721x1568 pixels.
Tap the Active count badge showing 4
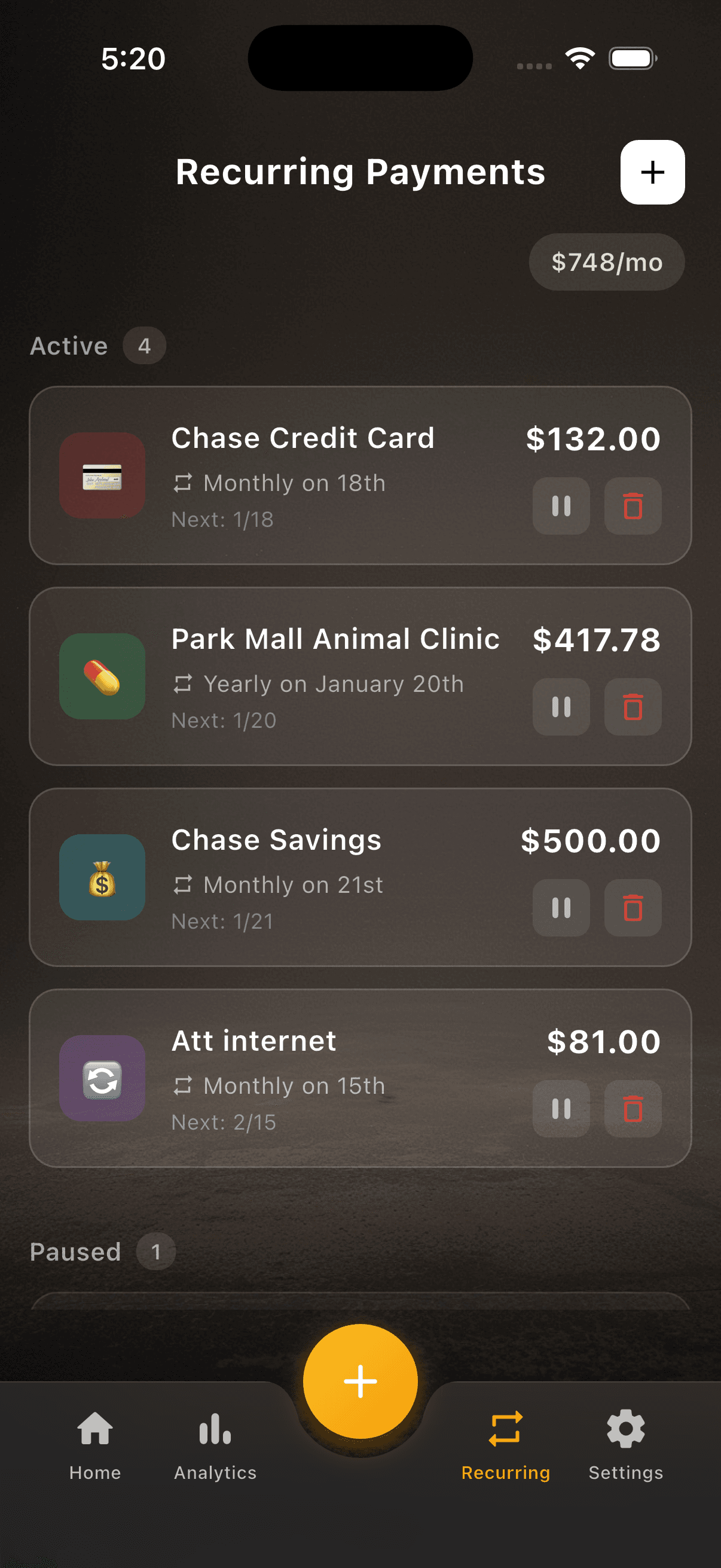click(144, 345)
